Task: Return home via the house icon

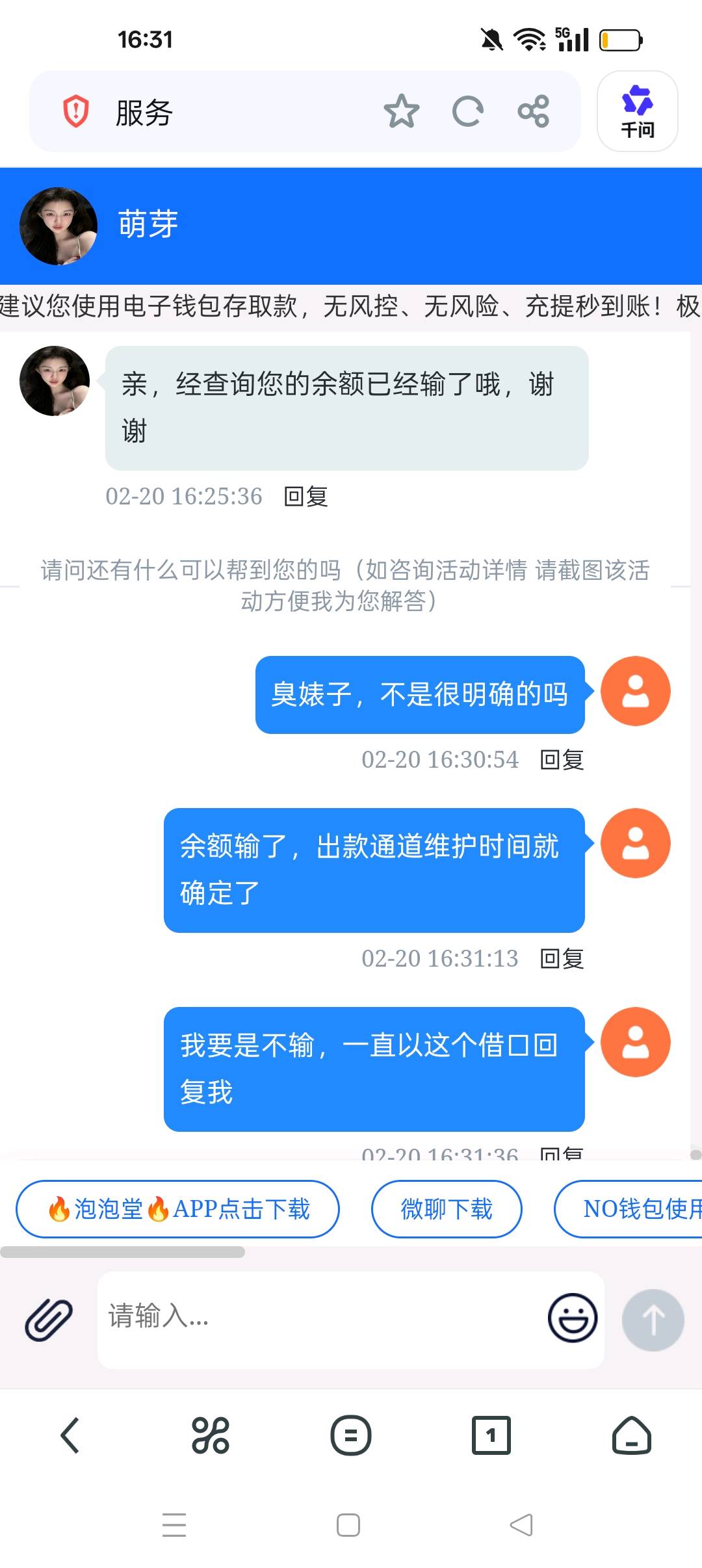Action: click(631, 1435)
